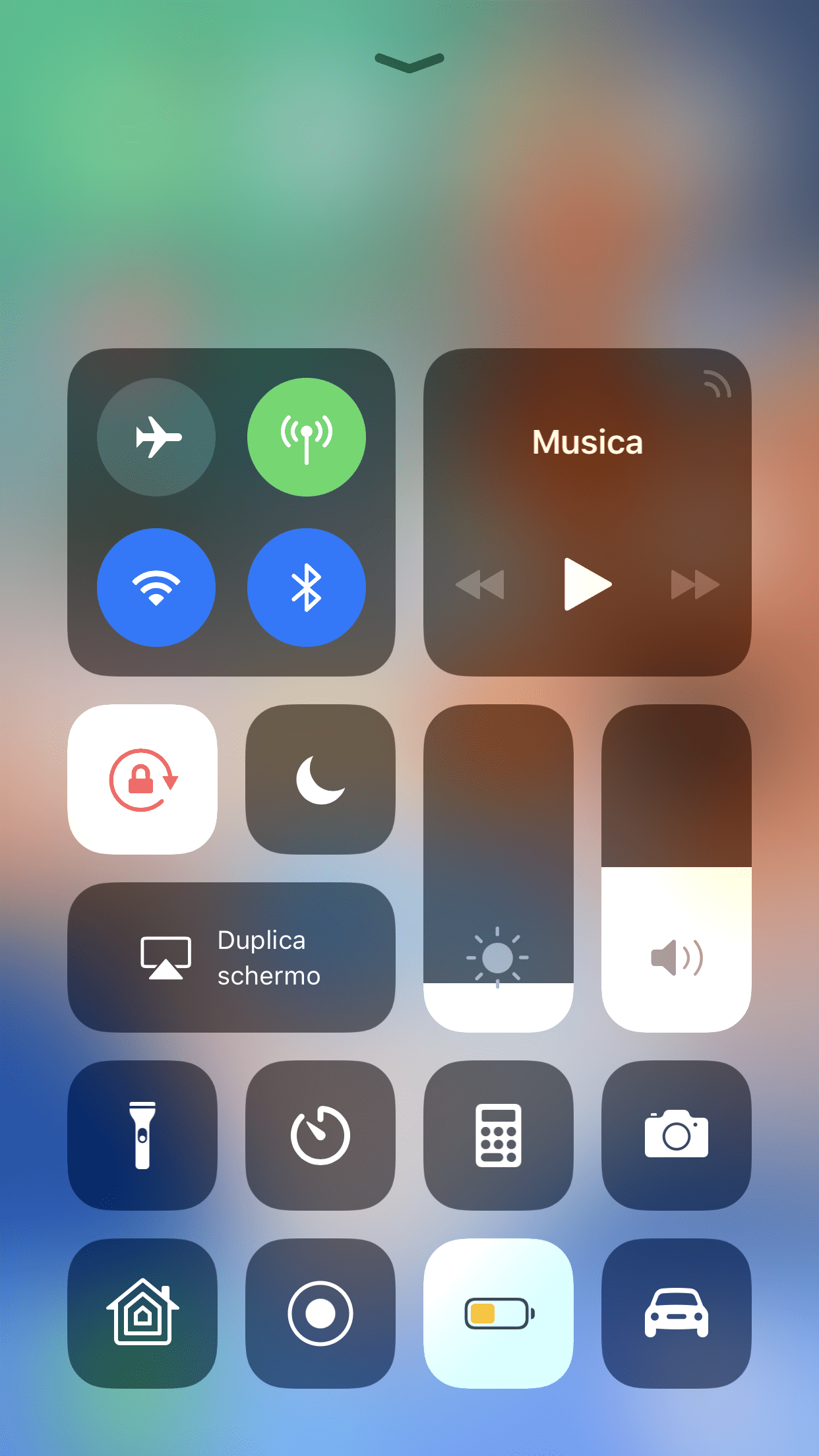Turn off cellular data
This screenshot has height=1456, width=819.
[307, 437]
